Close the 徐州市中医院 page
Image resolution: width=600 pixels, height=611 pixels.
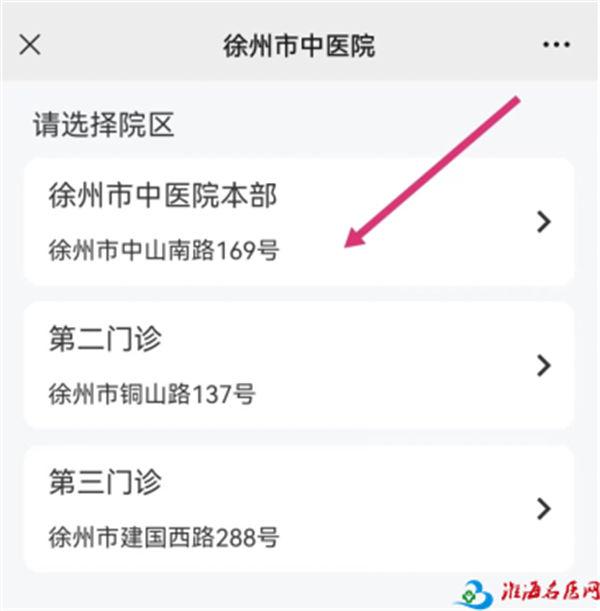31,45
